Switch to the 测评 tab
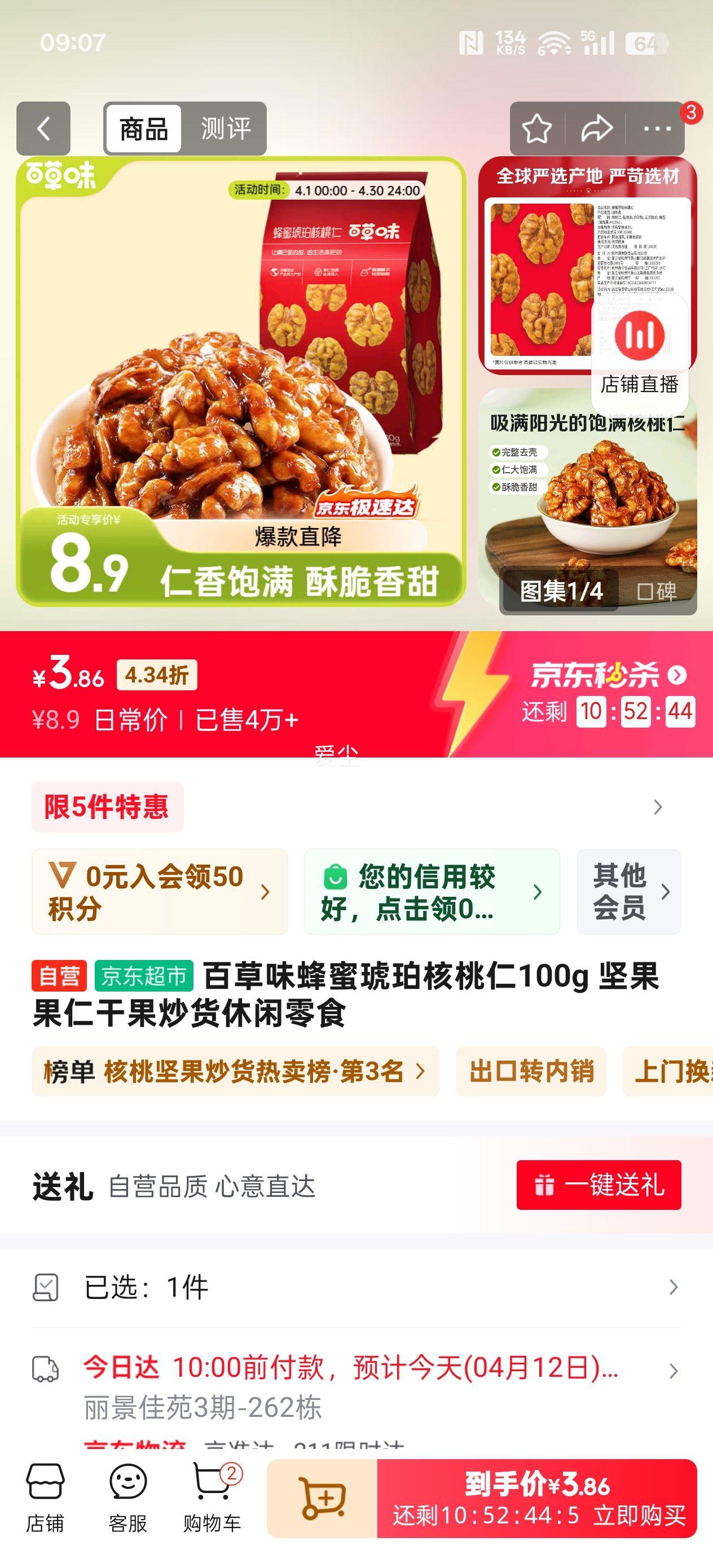 click(228, 129)
